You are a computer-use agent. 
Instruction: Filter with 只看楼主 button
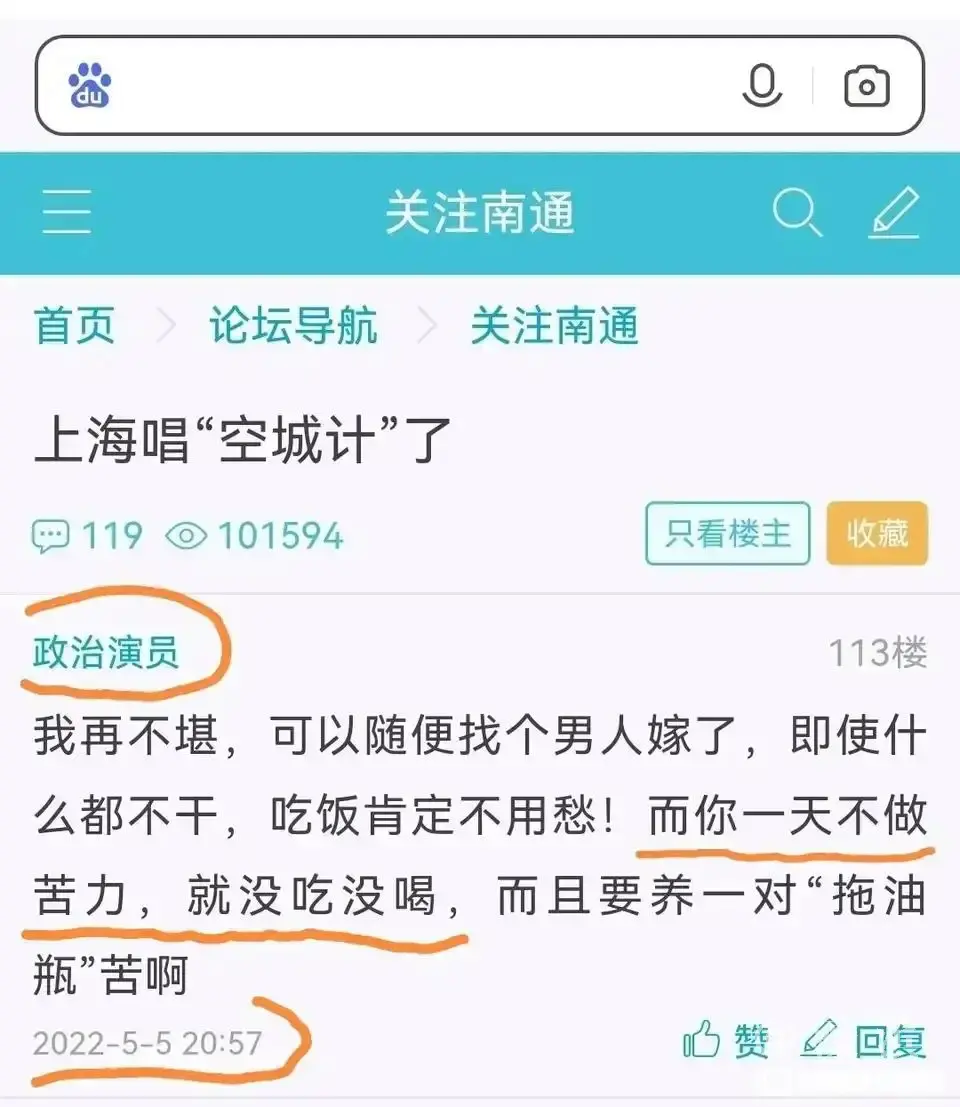click(727, 534)
